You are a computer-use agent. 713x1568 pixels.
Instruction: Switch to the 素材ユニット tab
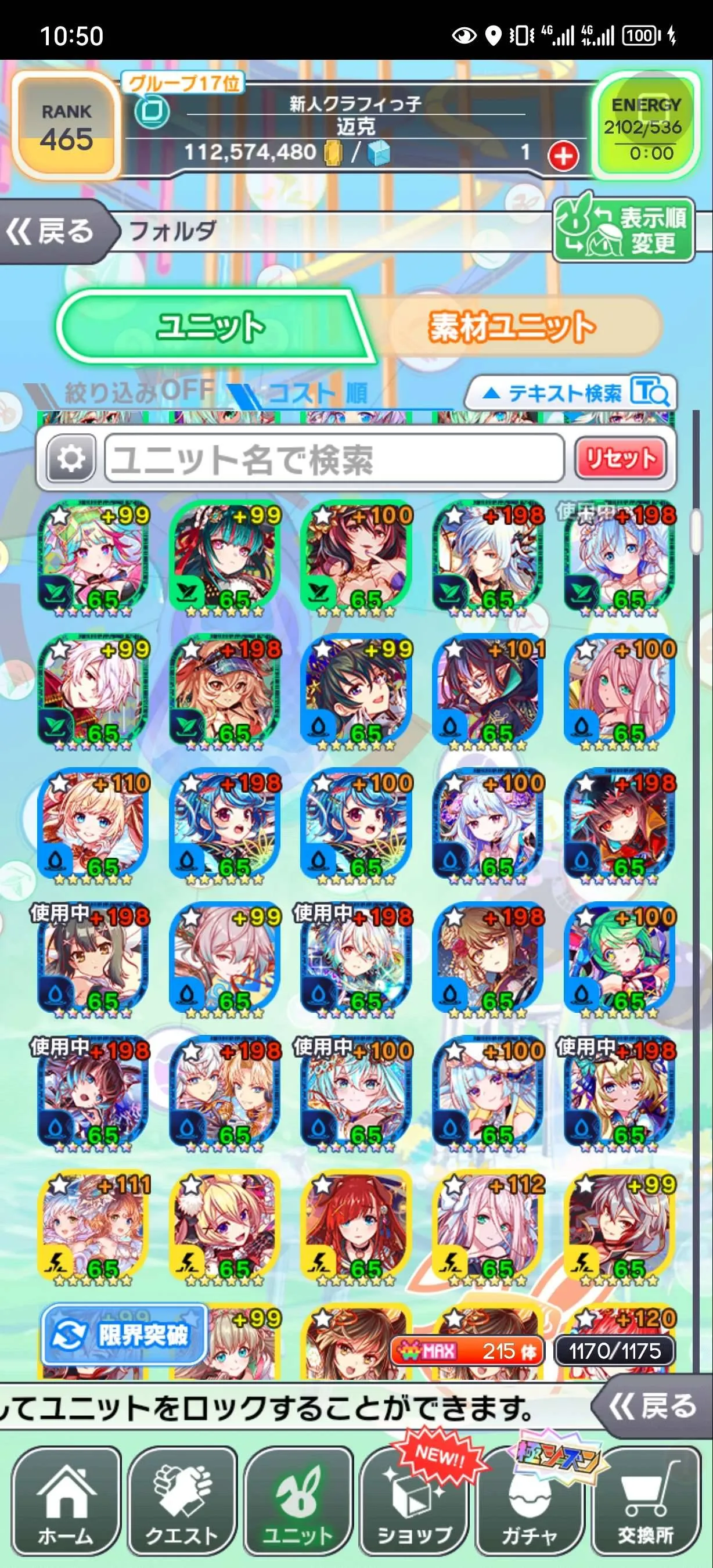[x=511, y=327]
